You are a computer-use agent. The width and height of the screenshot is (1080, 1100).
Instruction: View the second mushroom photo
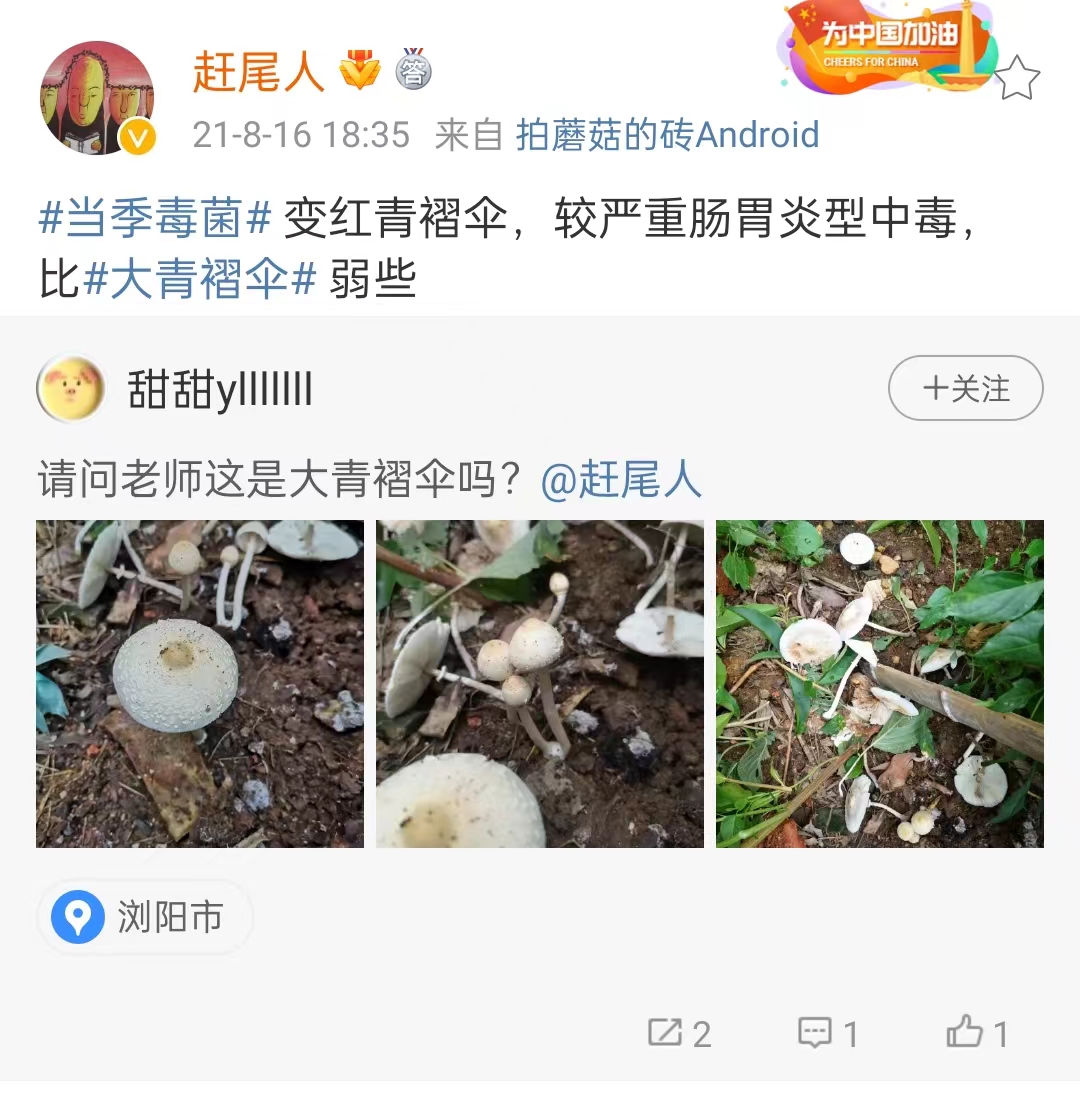540,684
